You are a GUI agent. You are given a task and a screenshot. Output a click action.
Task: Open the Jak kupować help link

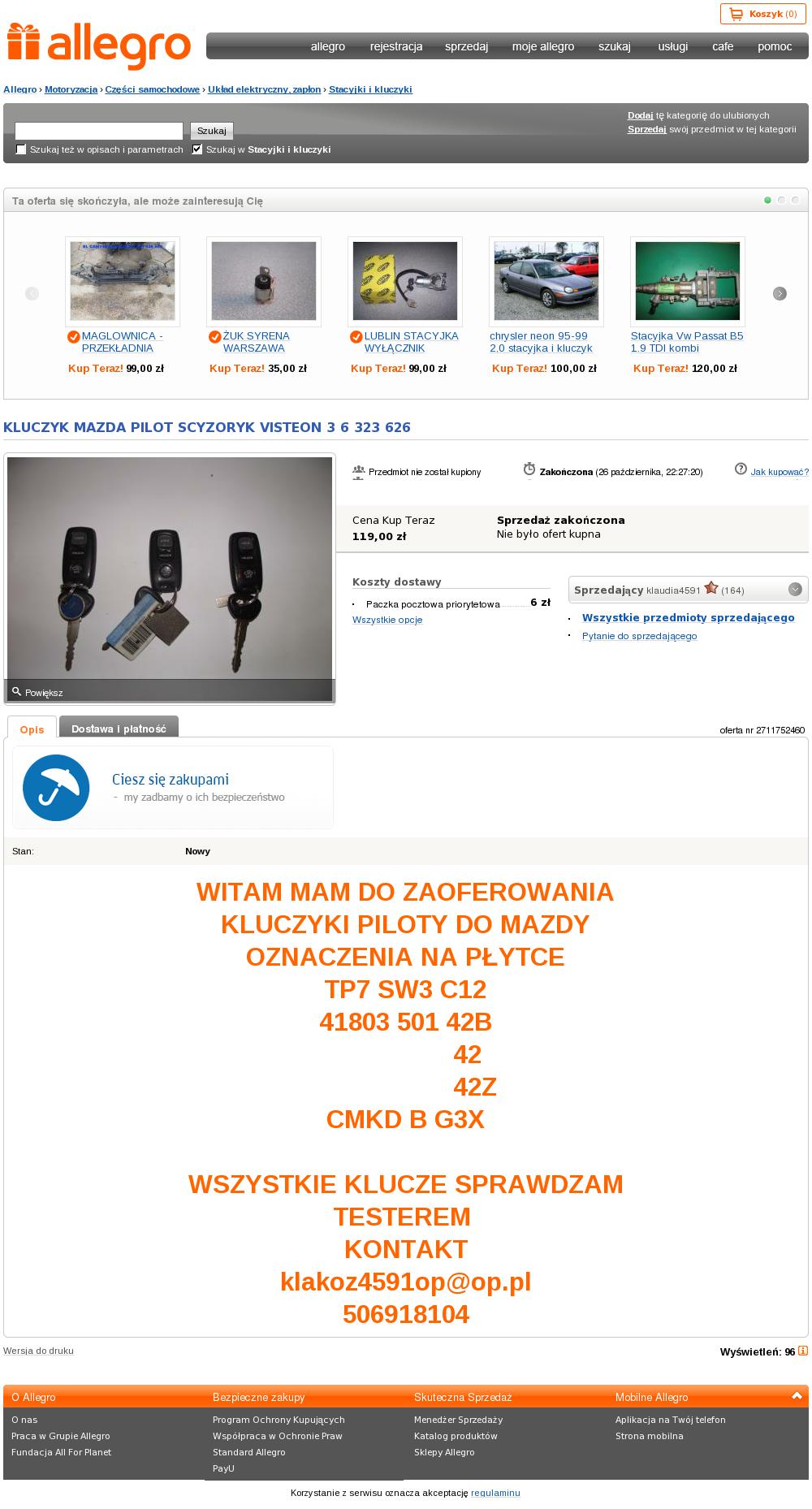780,472
